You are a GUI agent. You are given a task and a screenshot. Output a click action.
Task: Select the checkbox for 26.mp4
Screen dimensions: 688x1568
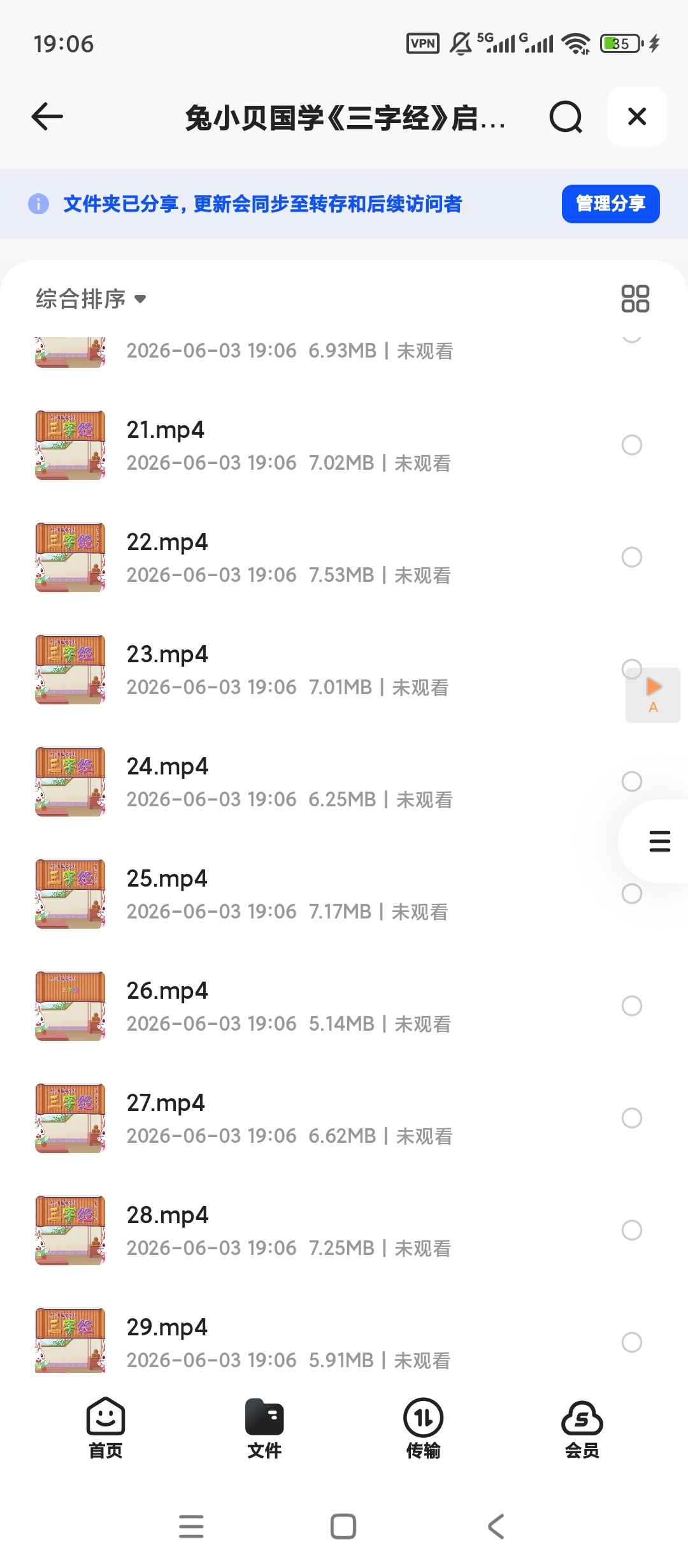[631, 1006]
